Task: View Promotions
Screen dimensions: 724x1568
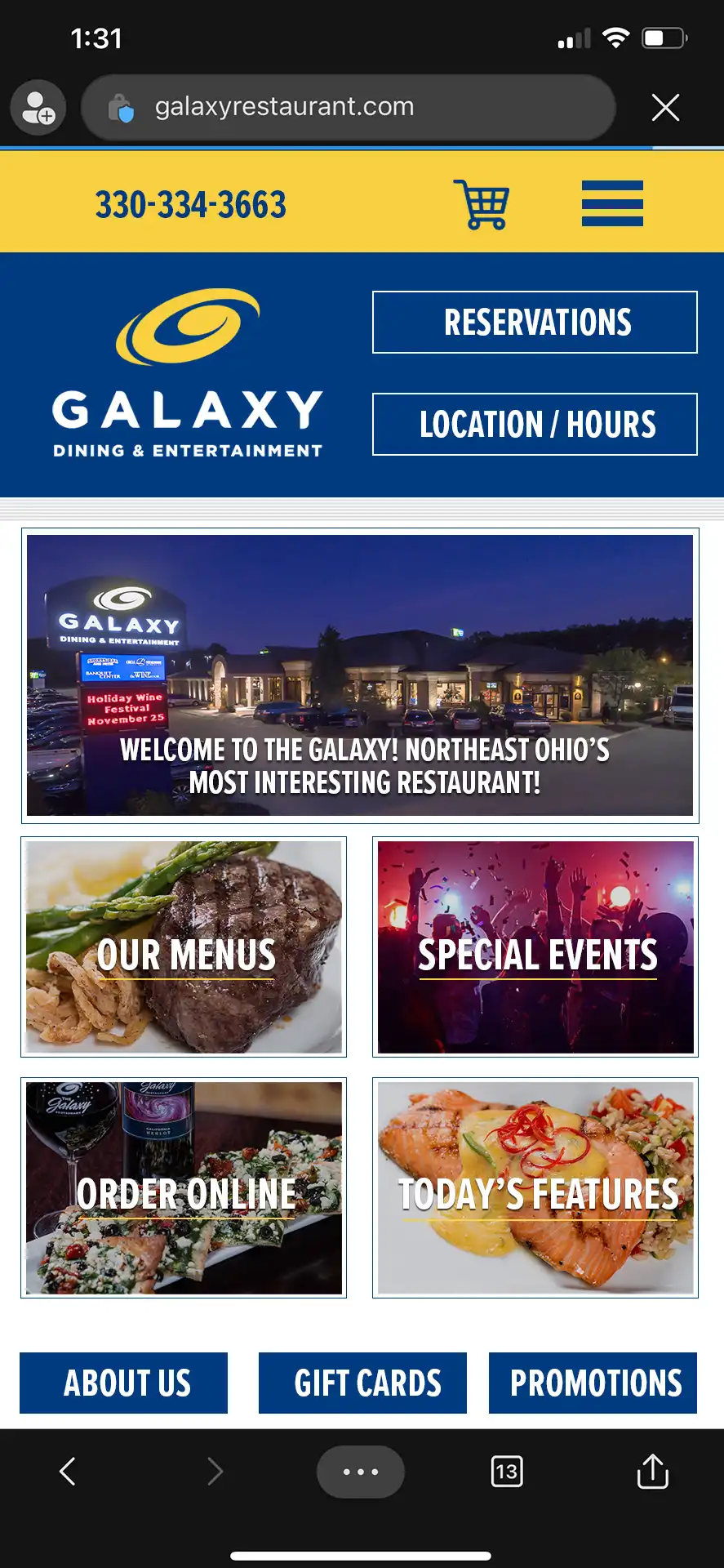Action: 593,1383
